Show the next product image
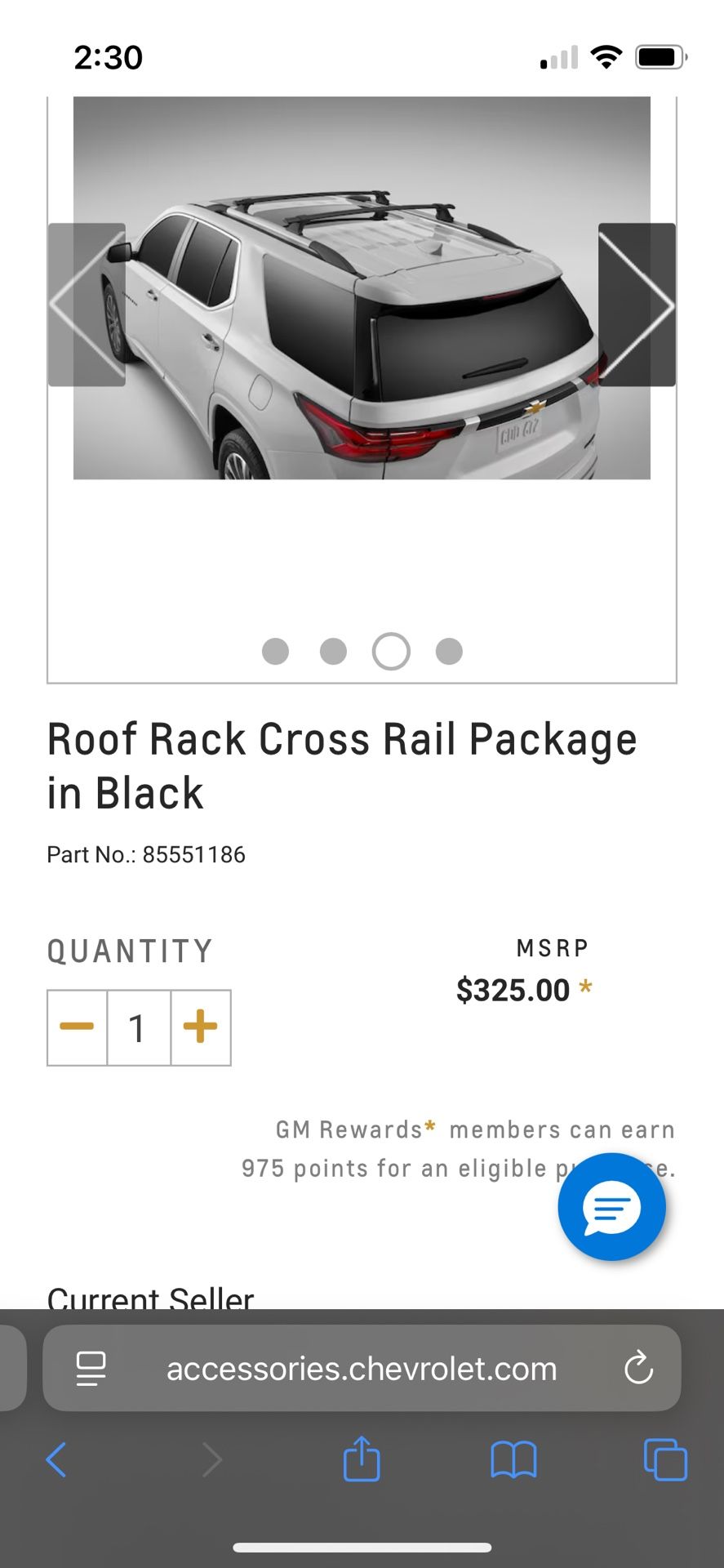This screenshot has height=1568, width=724. tap(637, 304)
